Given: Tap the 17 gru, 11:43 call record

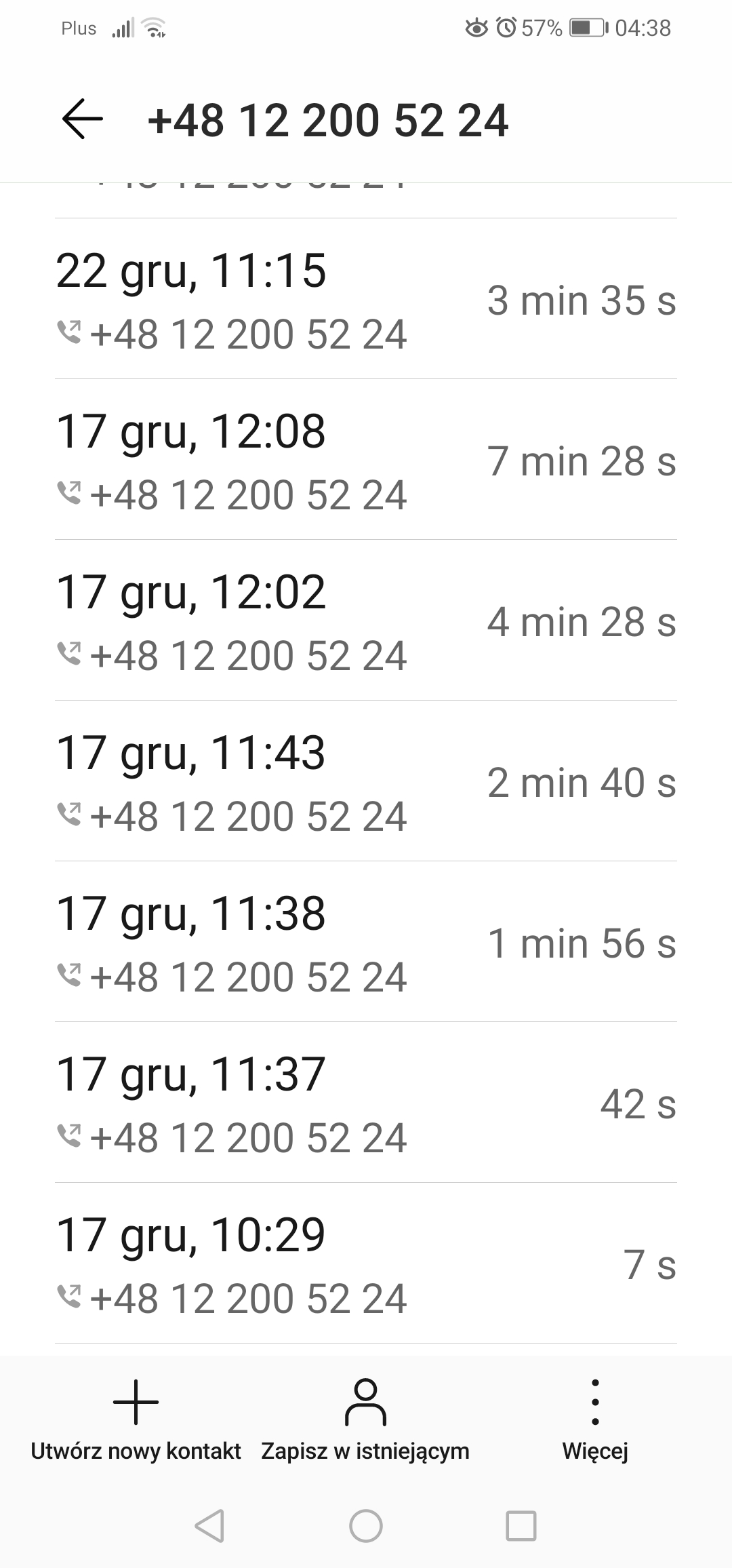Looking at the screenshot, I should coord(366,781).
